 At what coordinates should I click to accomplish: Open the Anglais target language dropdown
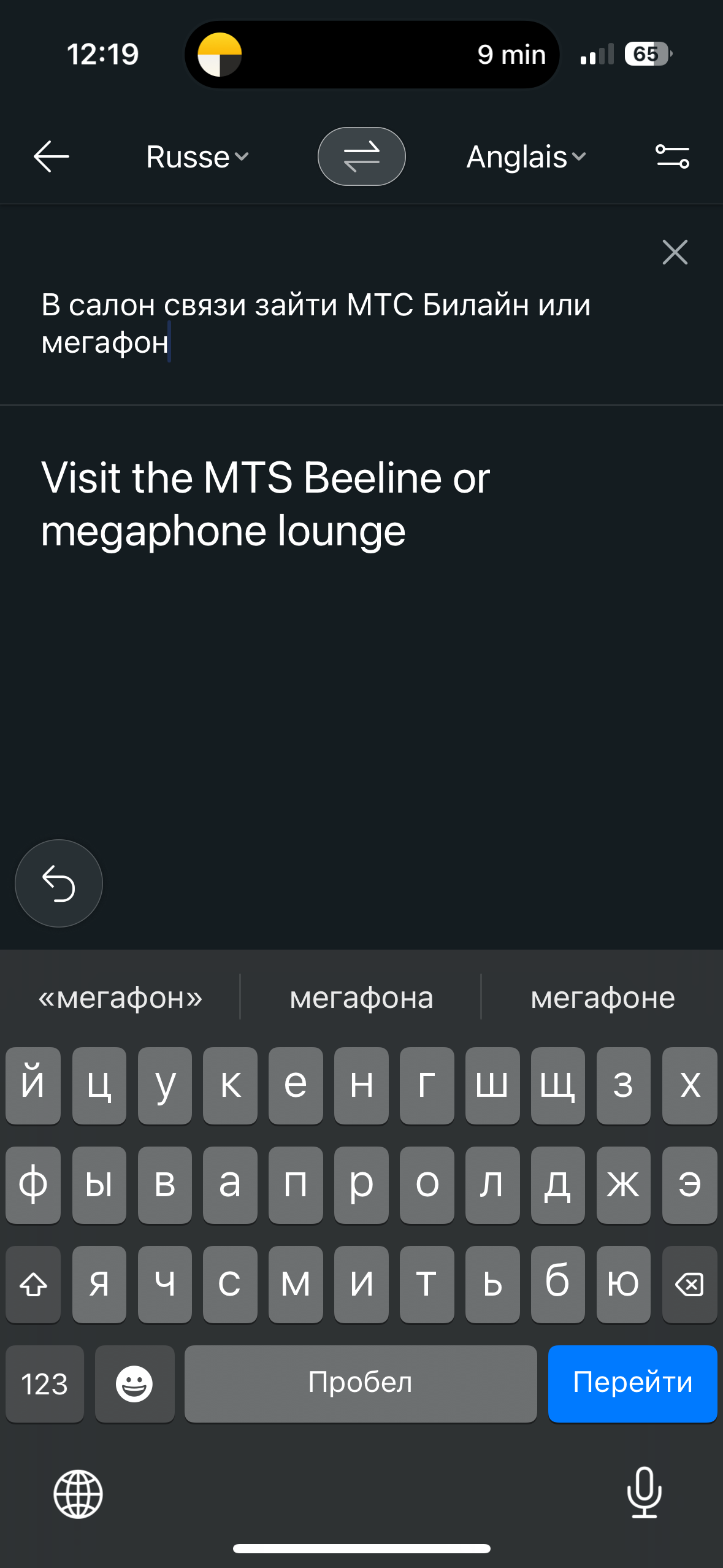click(x=526, y=157)
